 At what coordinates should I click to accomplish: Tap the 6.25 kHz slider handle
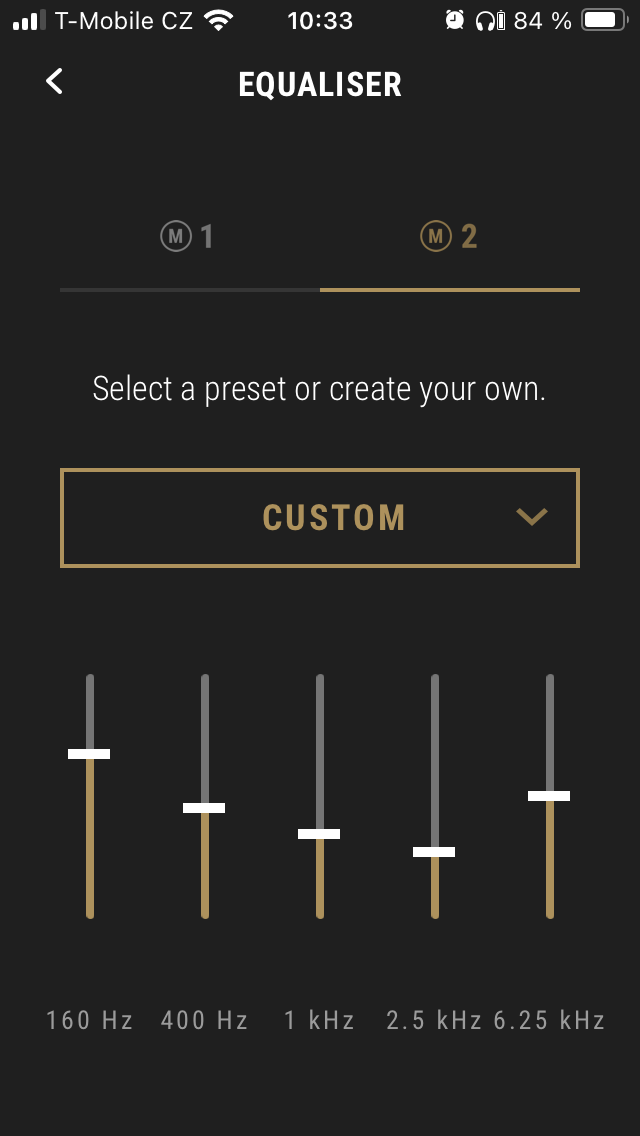click(x=549, y=795)
